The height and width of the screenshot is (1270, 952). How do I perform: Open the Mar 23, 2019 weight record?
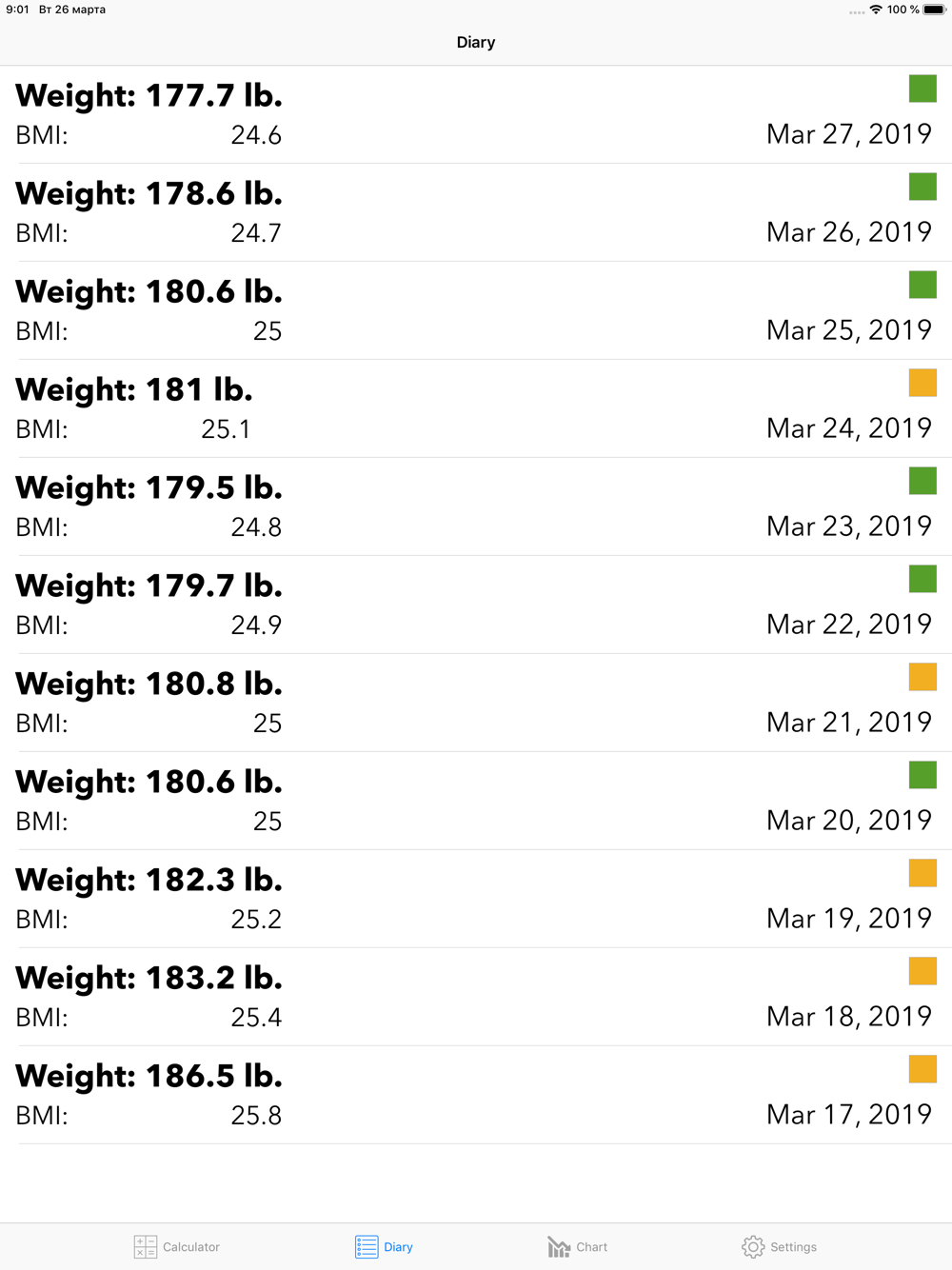[x=476, y=506]
